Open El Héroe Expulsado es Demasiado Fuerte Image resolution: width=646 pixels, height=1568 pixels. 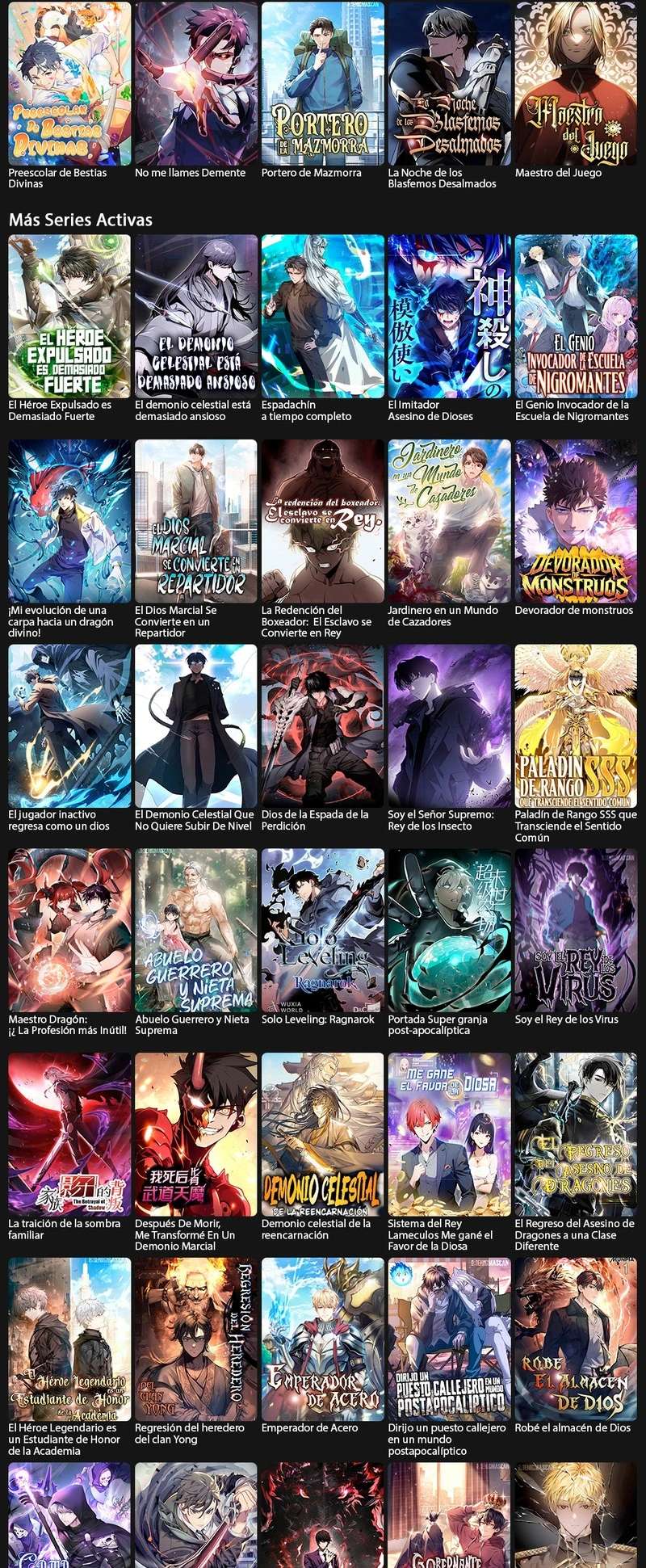pyautogui.click(x=69, y=316)
